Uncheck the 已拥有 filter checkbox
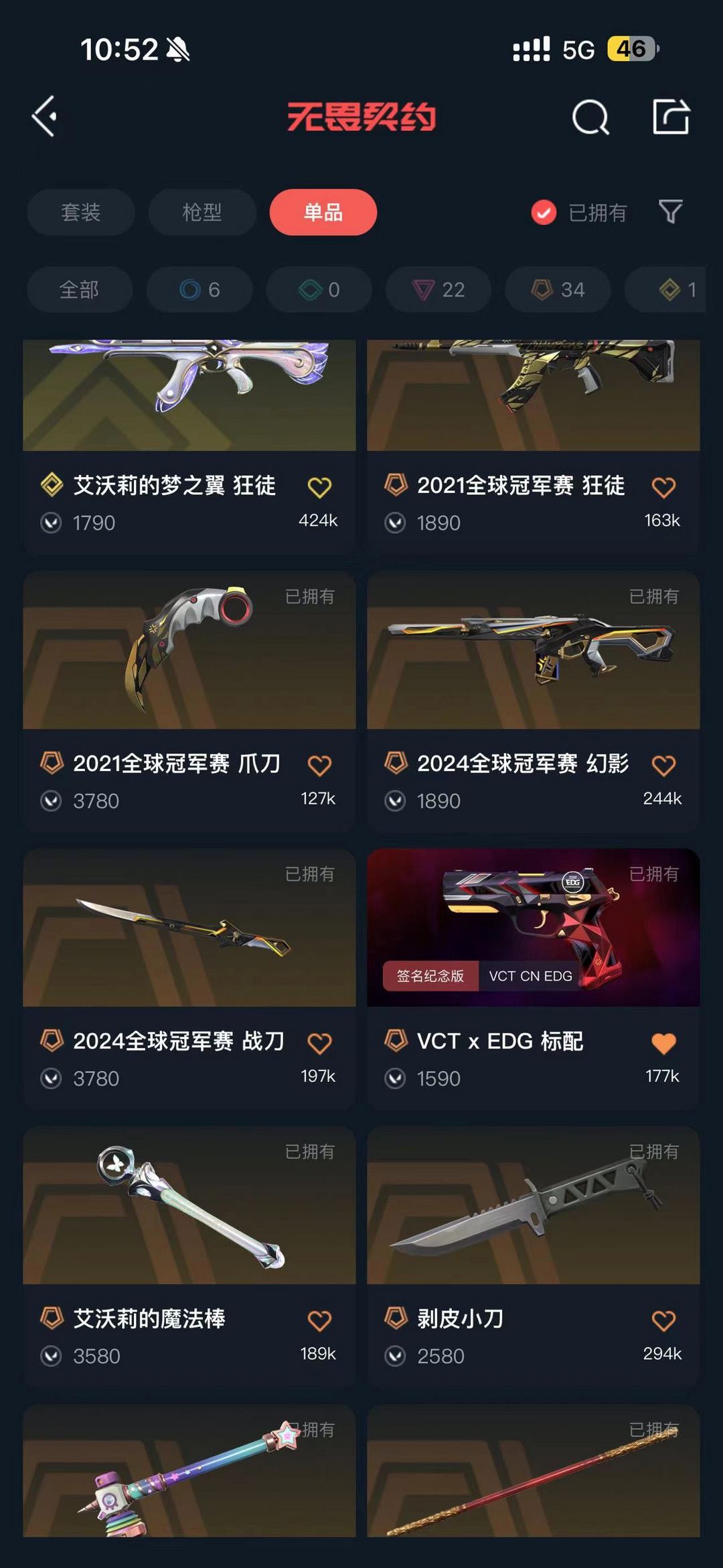The image size is (723, 1568). tap(544, 213)
